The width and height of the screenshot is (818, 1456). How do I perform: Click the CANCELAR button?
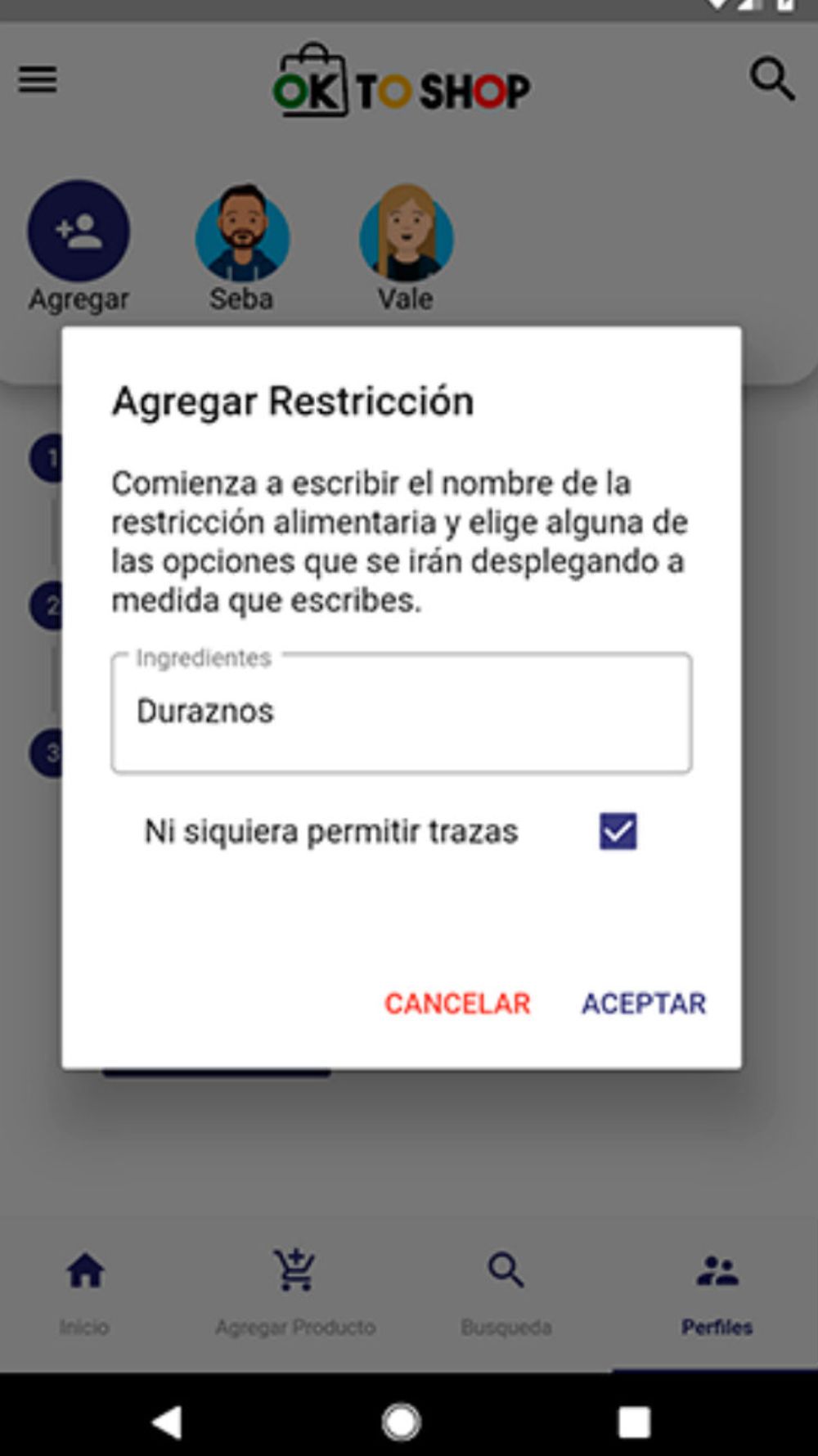tap(458, 1002)
